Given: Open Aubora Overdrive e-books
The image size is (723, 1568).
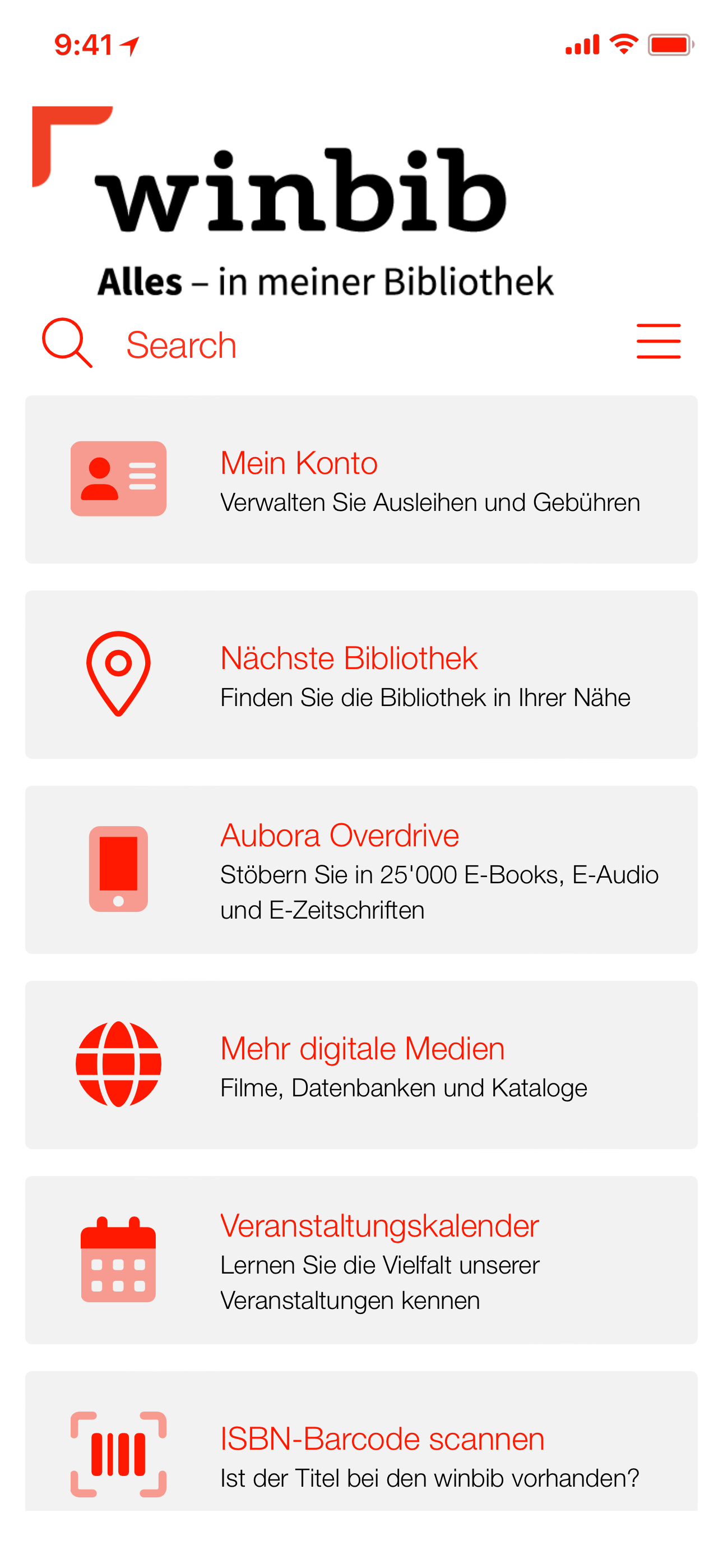Looking at the screenshot, I should pyautogui.click(x=361, y=869).
